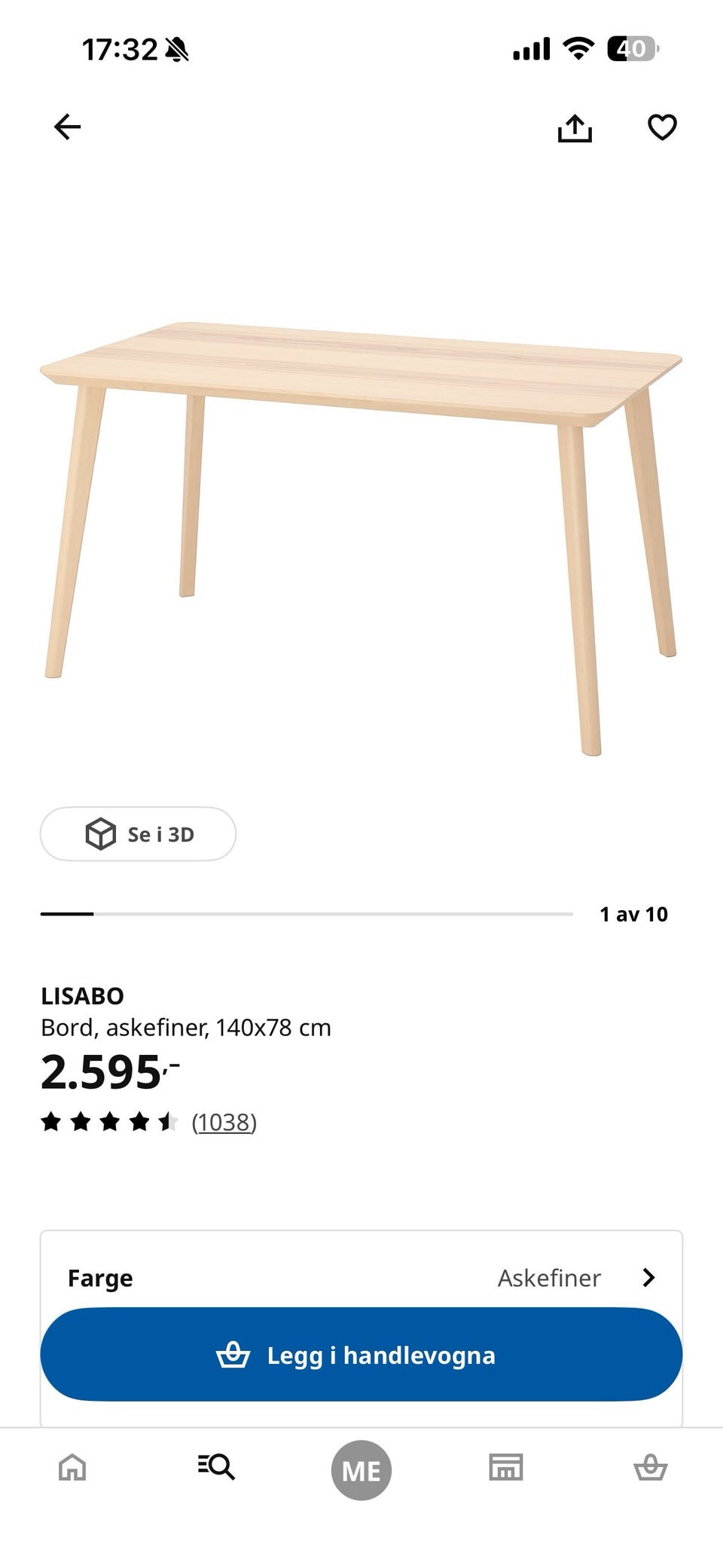Open the LISABO table product image
This screenshot has height=1568, width=723.
(361, 539)
